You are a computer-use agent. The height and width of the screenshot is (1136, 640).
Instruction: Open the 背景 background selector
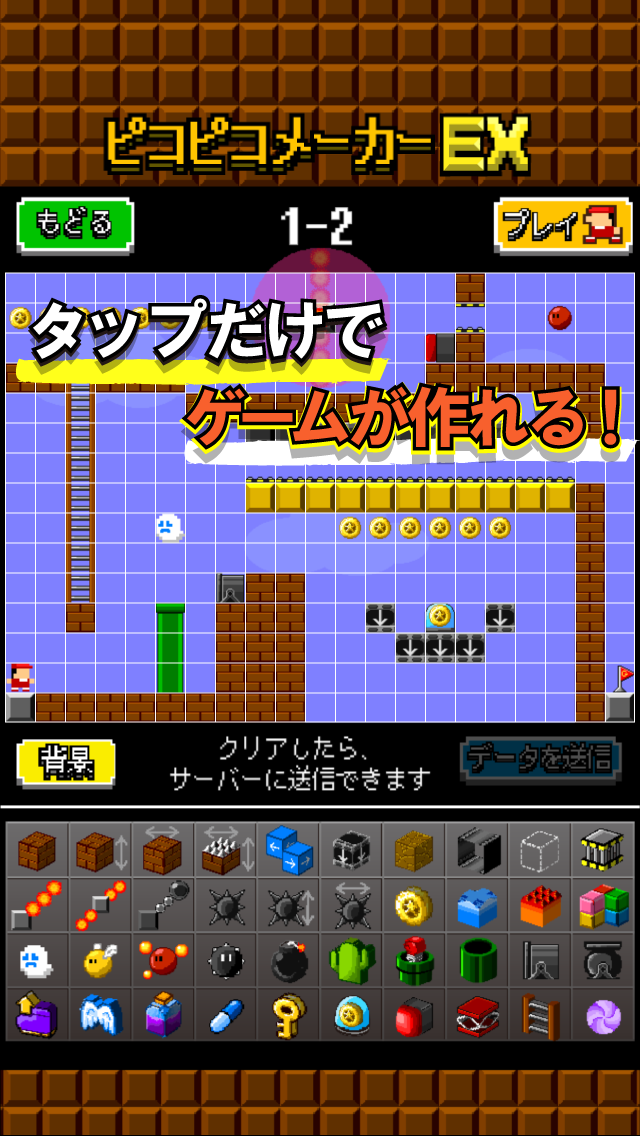pyautogui.click(x=66, y=764)
